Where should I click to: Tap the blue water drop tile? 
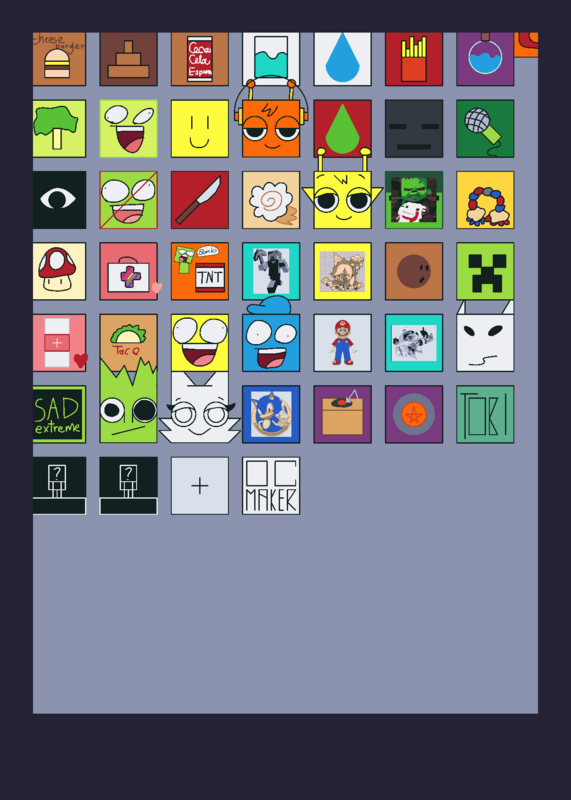[342, 59]
